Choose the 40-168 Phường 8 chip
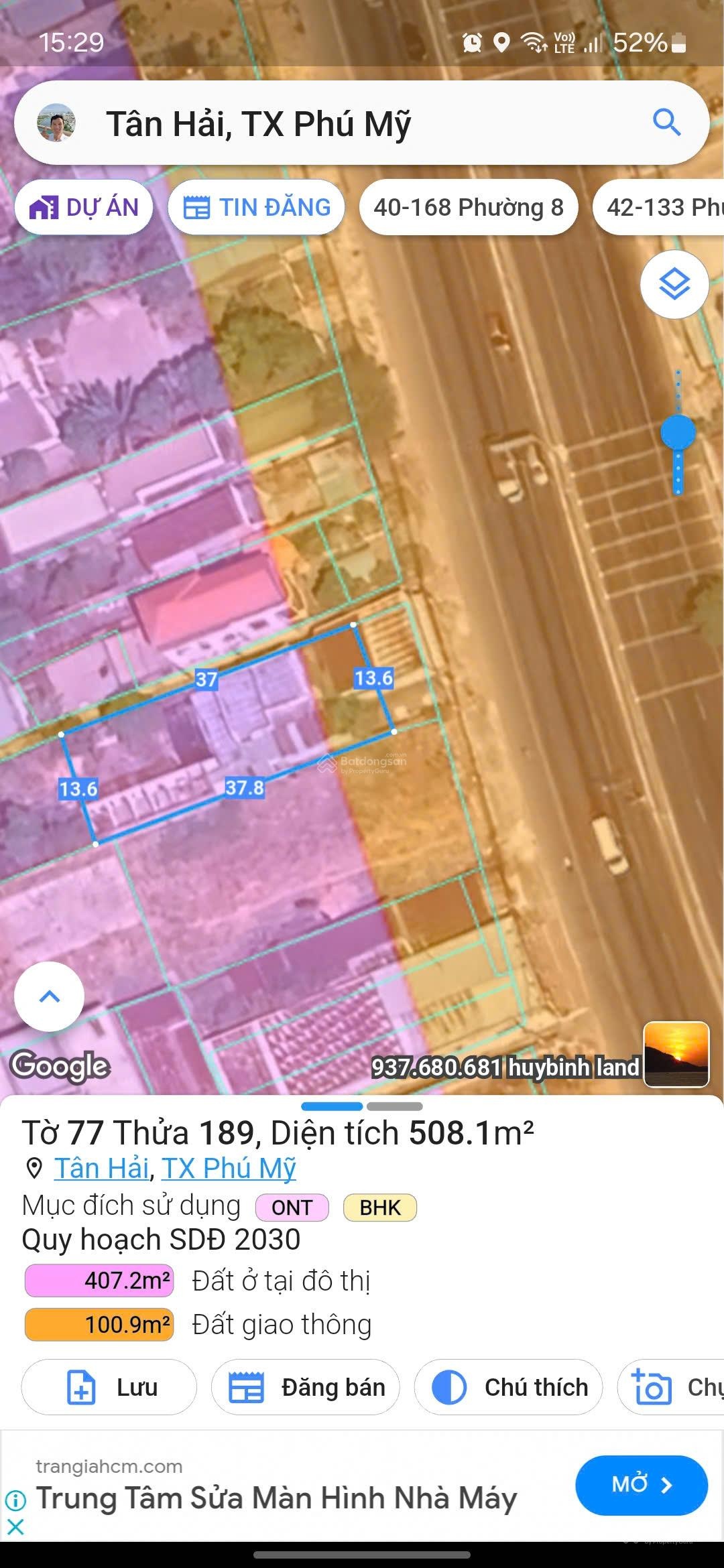Screen dimensions: 724x1568 click(x=469, y=208)
